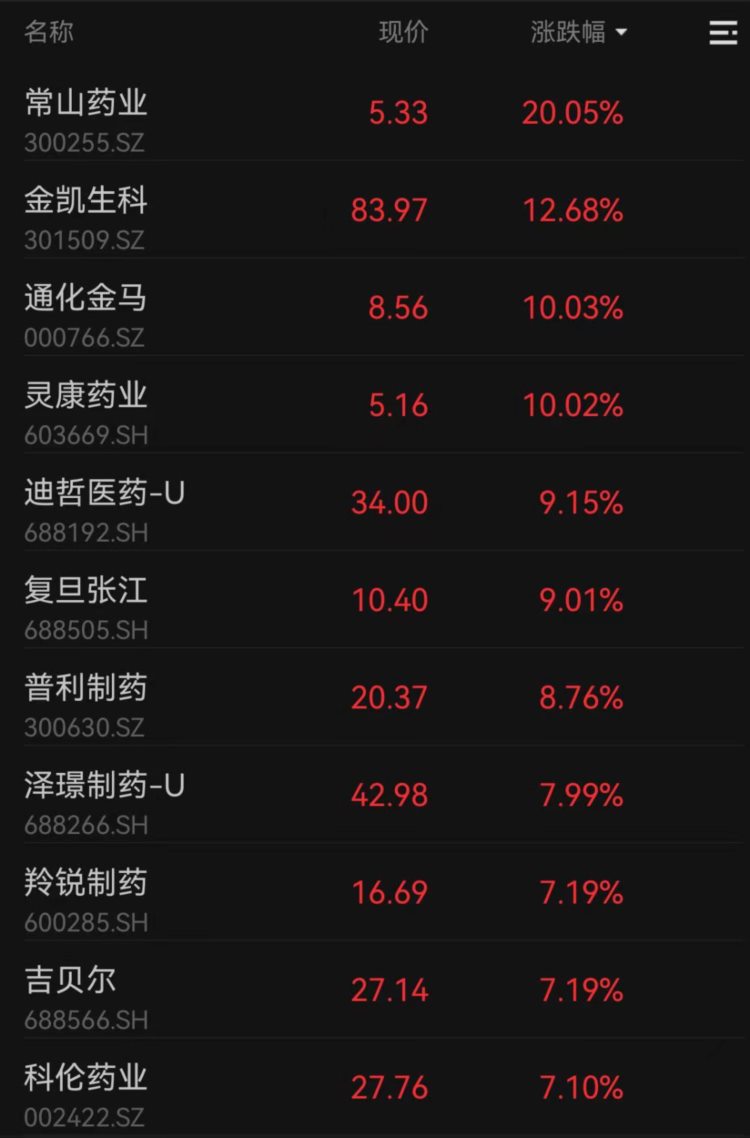Click 迪哲医药-U price 34.00
The width and height of the screenshot is (750, 1138).
(x=390, y=502)
